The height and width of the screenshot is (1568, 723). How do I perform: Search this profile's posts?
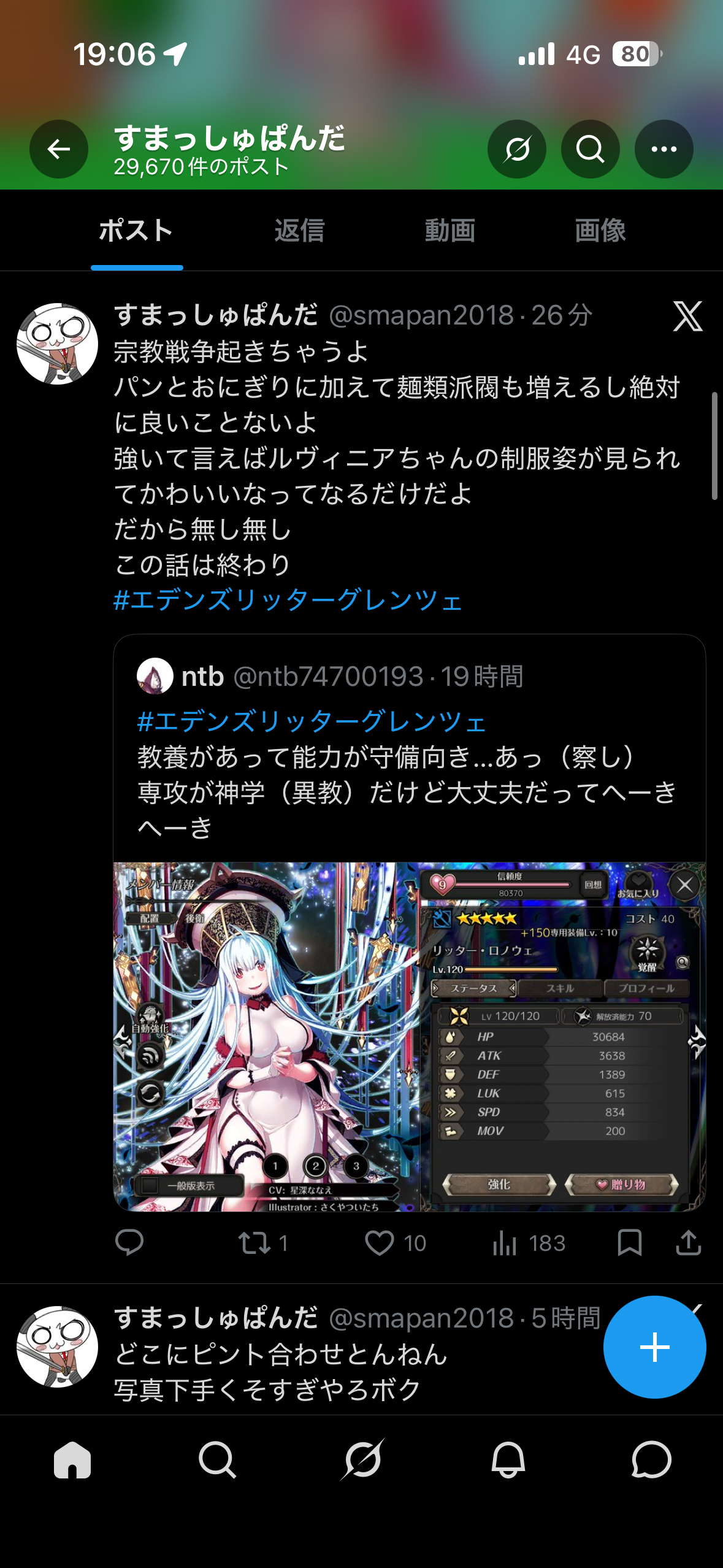click(x=590, y=149)
